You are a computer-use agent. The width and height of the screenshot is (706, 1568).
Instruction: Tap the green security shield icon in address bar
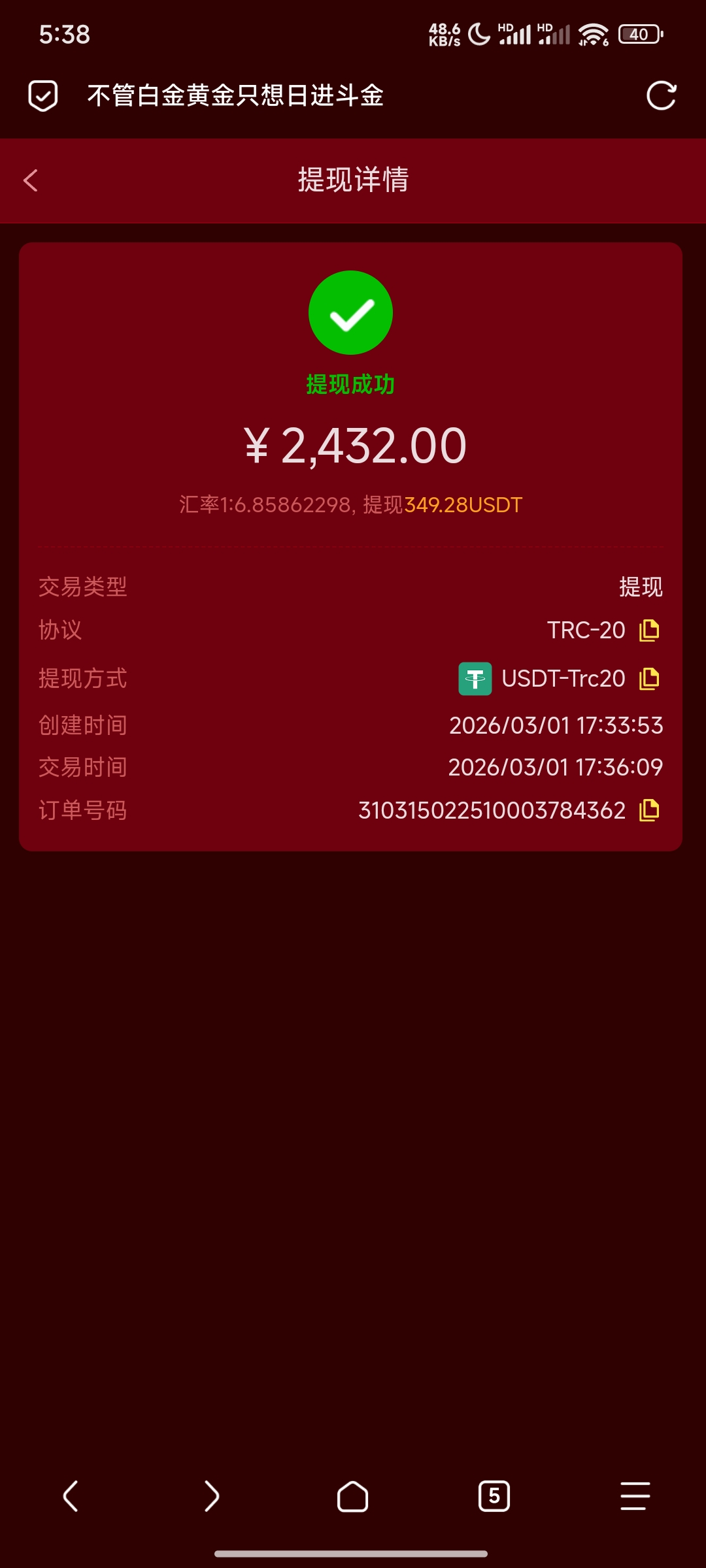click(42, 95)
